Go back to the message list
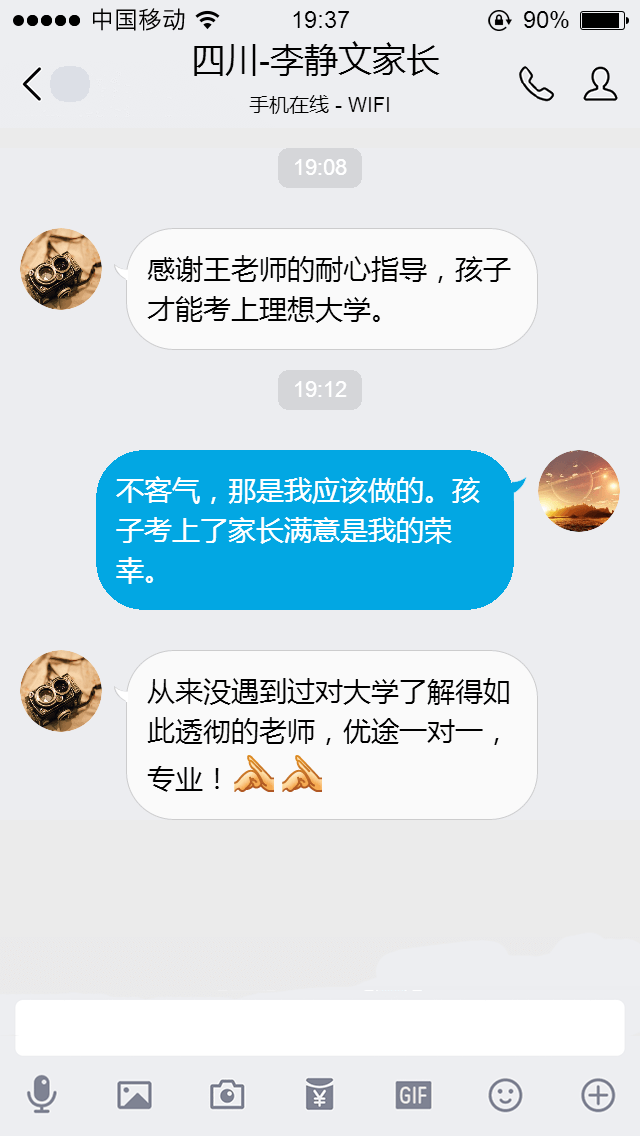Image resolution: width=640 pixels, height=1136 pixels. pos(33,85)
